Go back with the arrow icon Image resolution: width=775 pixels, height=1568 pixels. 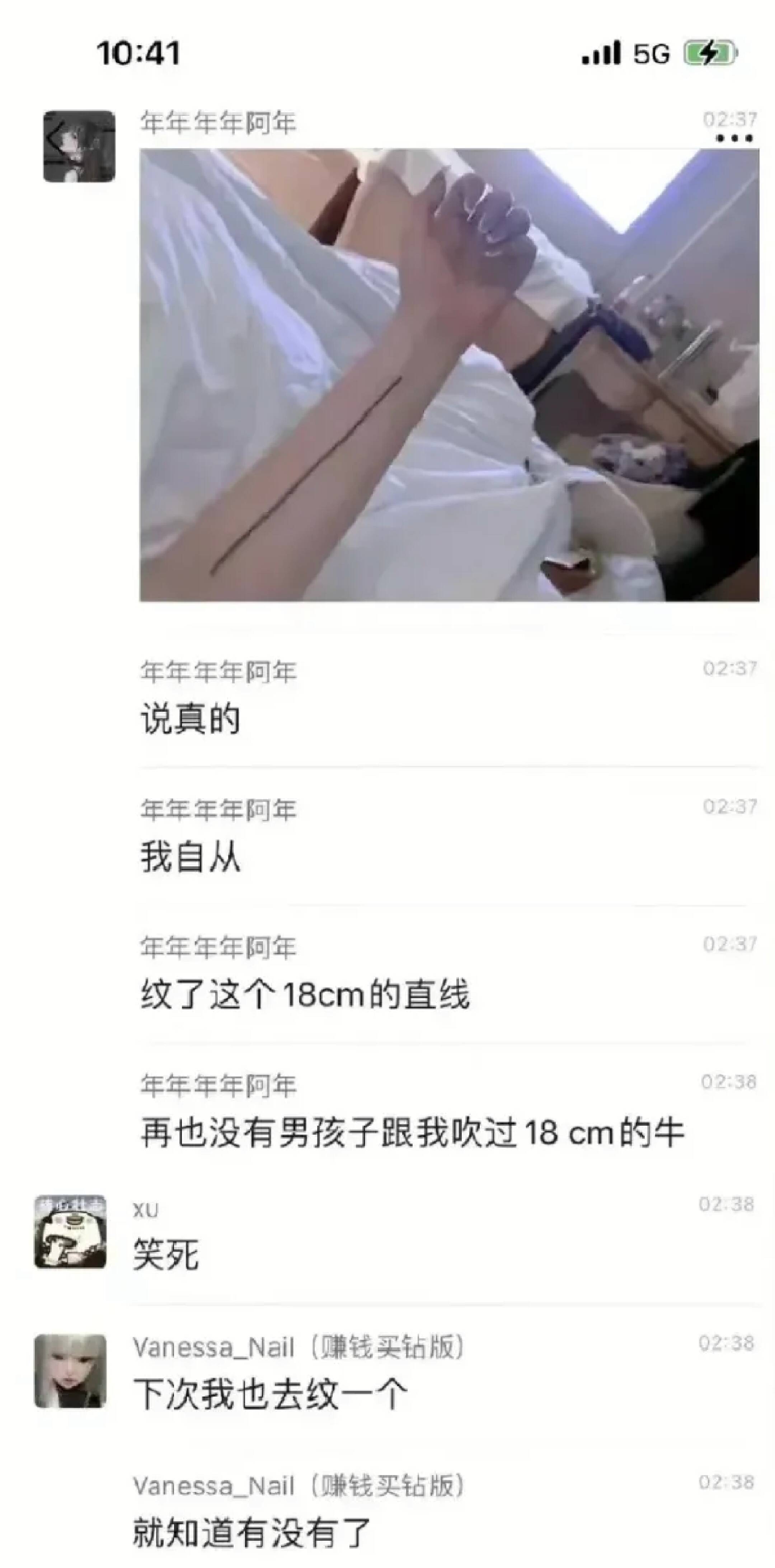[56, 135]
